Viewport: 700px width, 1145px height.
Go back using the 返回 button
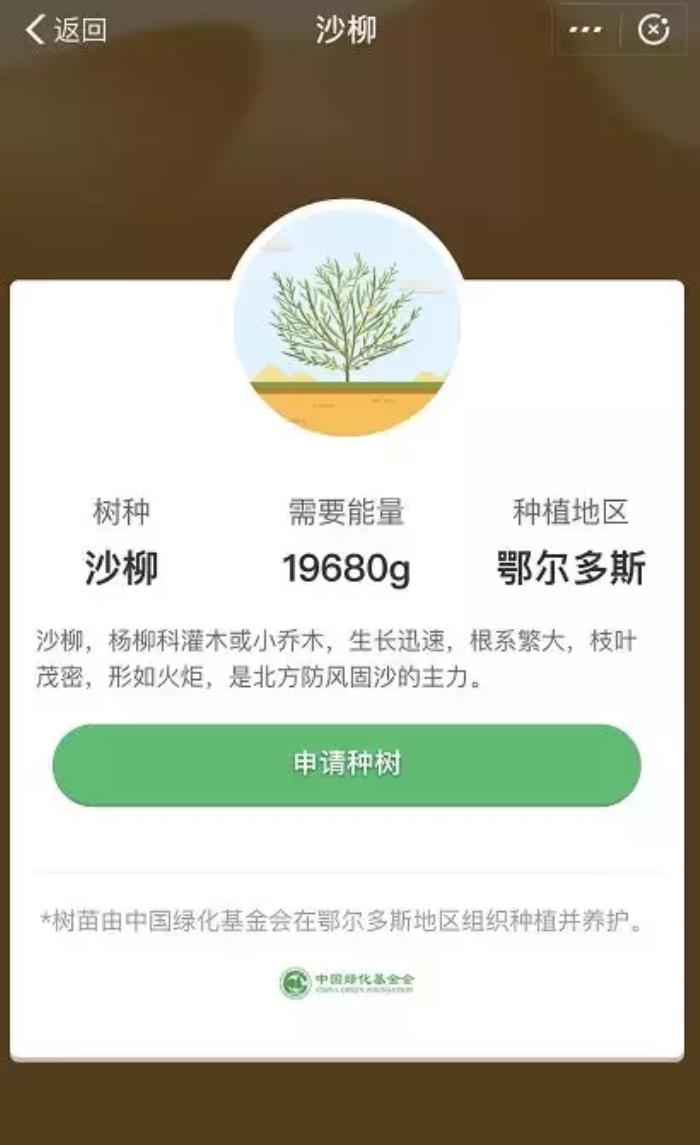(66, 30)
